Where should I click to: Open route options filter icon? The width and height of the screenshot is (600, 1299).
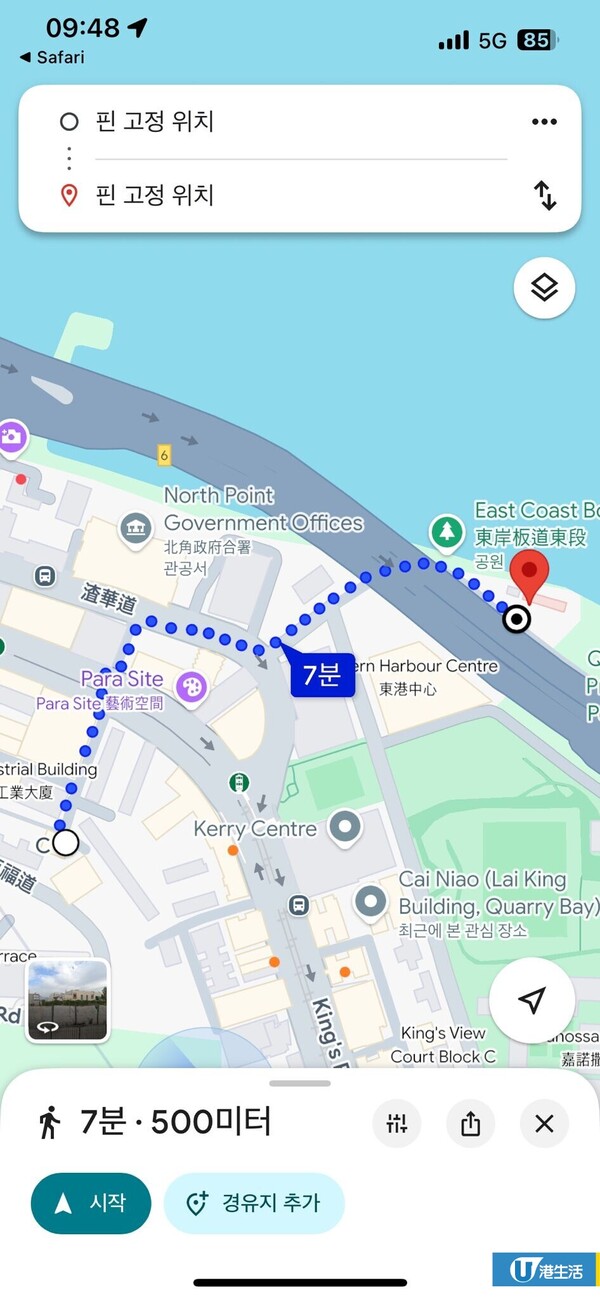[397, 1123]
